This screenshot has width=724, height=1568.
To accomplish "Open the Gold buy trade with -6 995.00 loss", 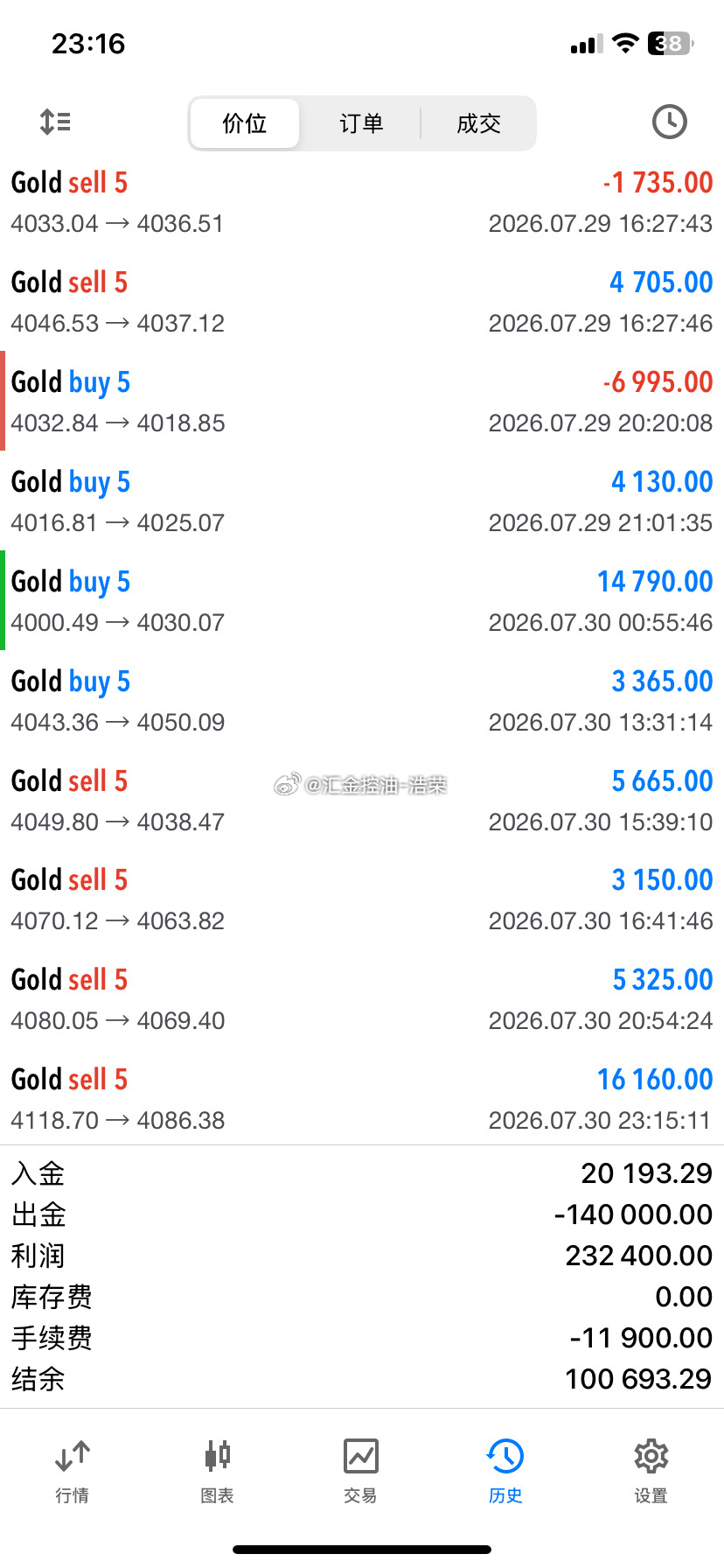I will point(362,402).
